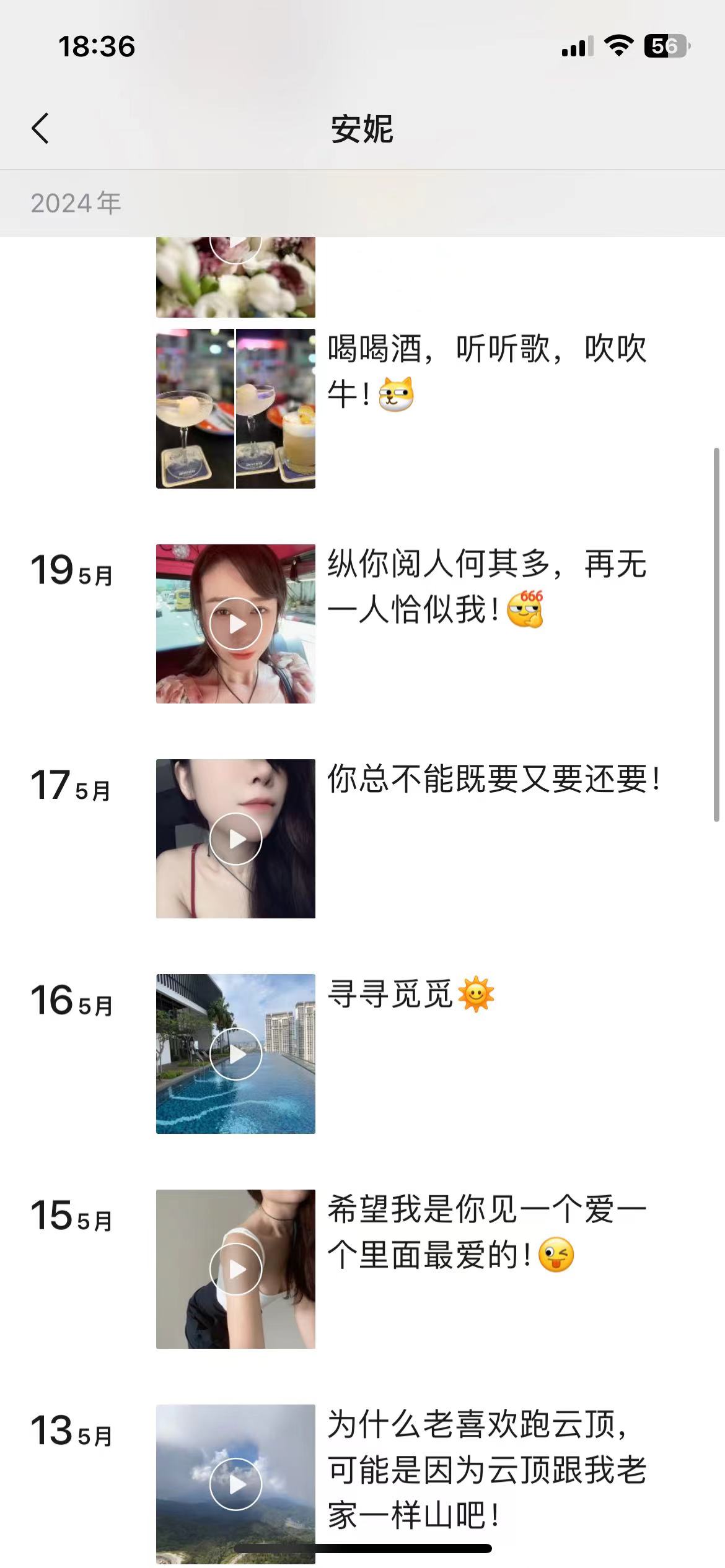The image size is (725, 1568).
Task: Play the 17 May video 你总不能既要又要还要
Action: click(235, 838)
